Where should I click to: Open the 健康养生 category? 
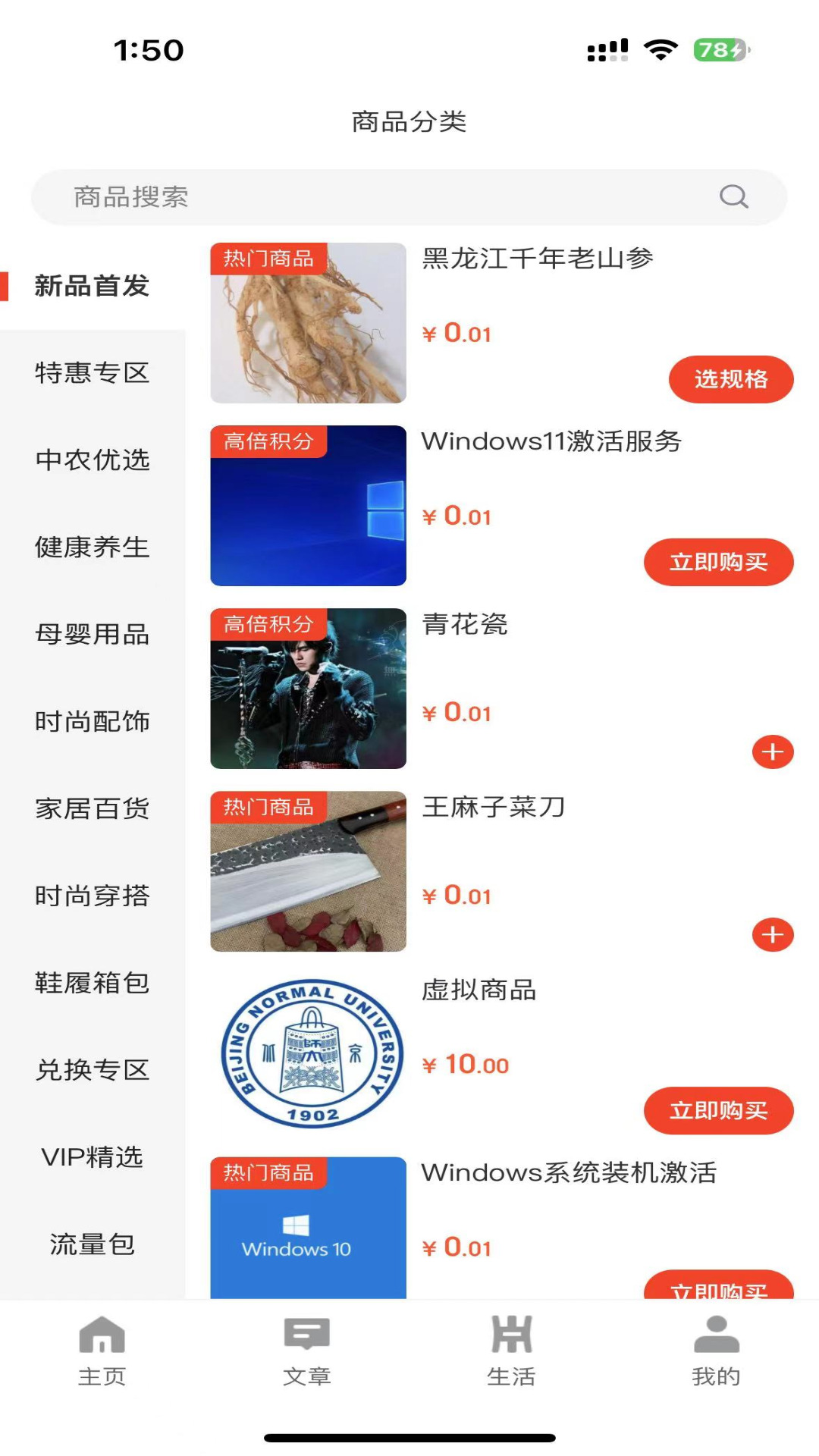[93, 548]
